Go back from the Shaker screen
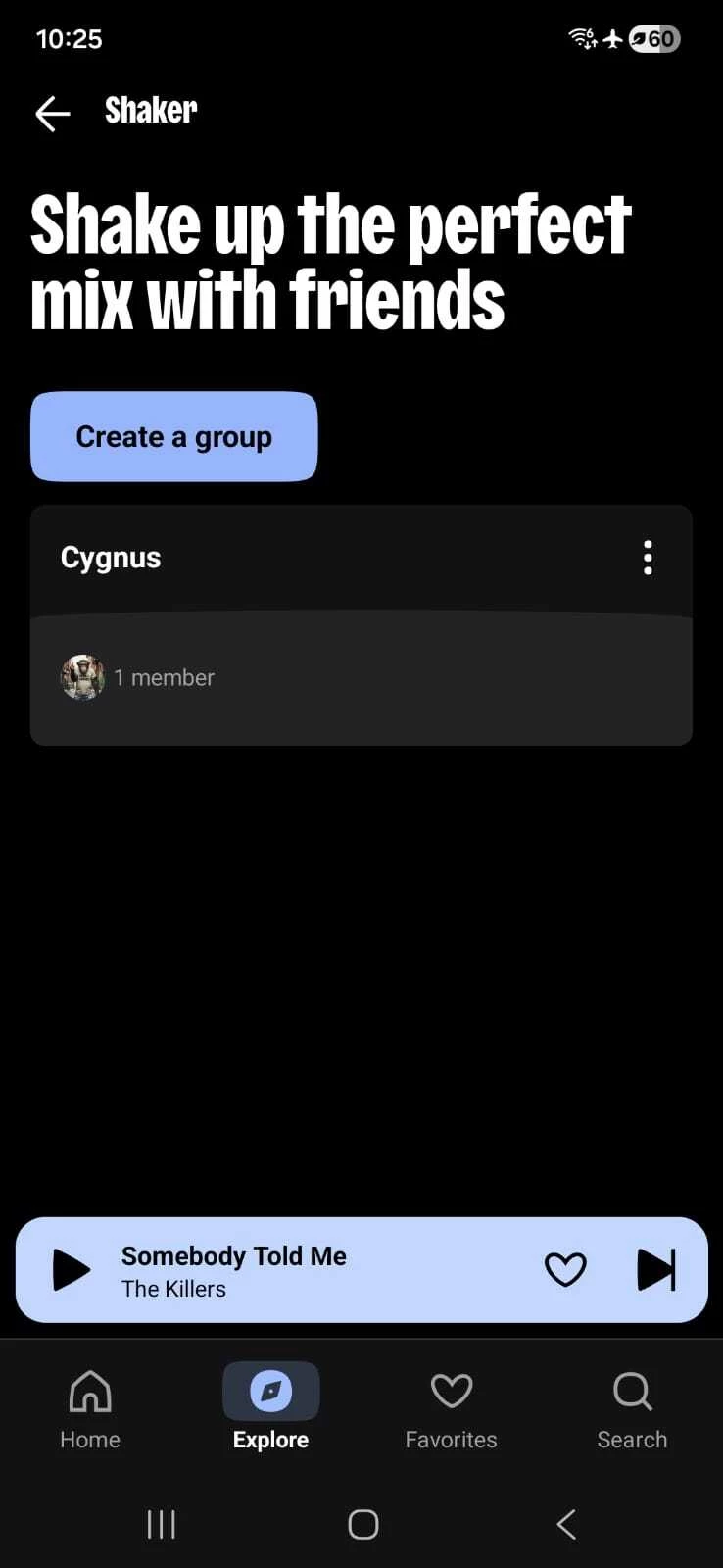The image size is (723, 1568). (53, 114)
